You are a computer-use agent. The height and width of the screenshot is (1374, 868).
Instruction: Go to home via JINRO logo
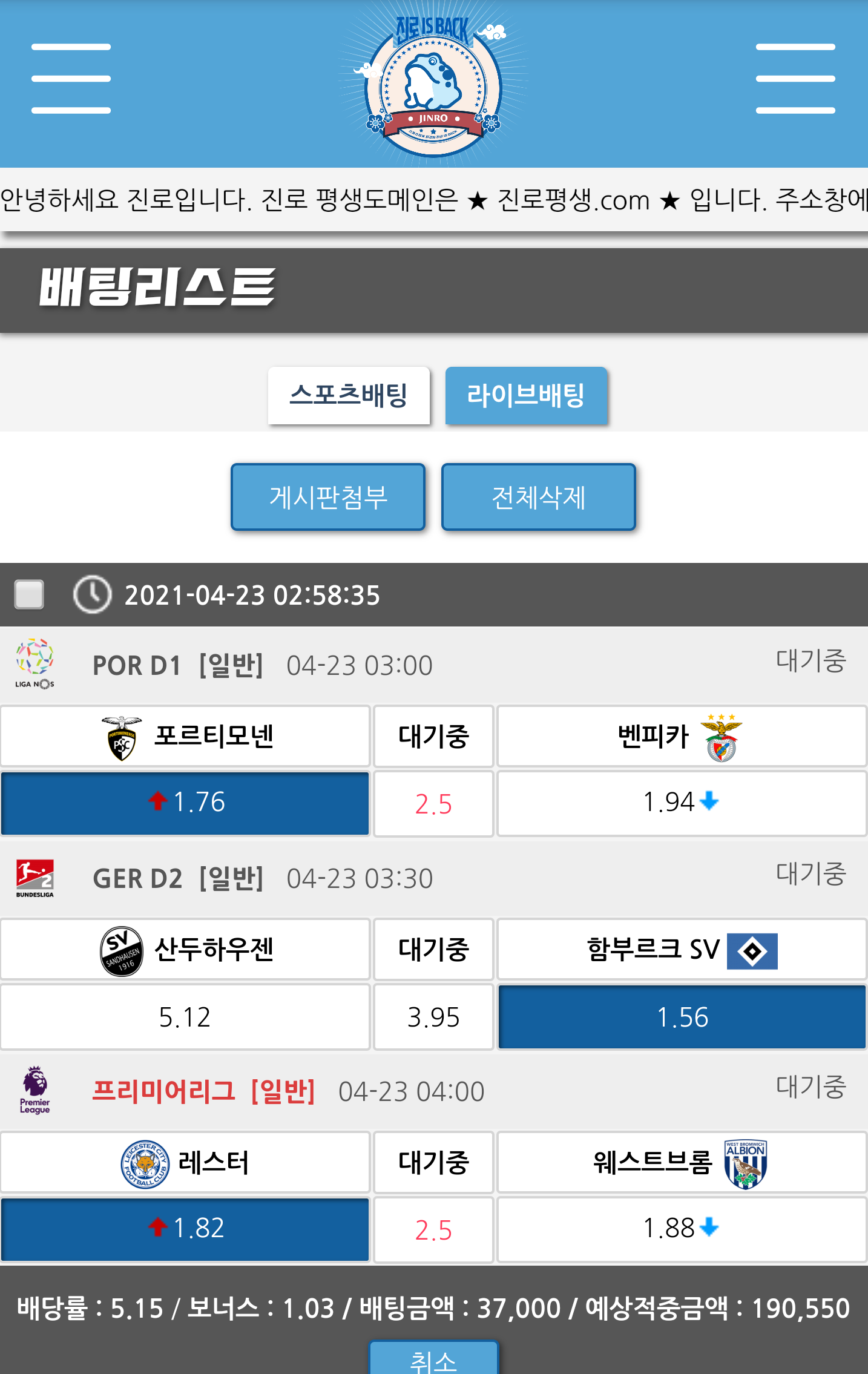point(433,85)
